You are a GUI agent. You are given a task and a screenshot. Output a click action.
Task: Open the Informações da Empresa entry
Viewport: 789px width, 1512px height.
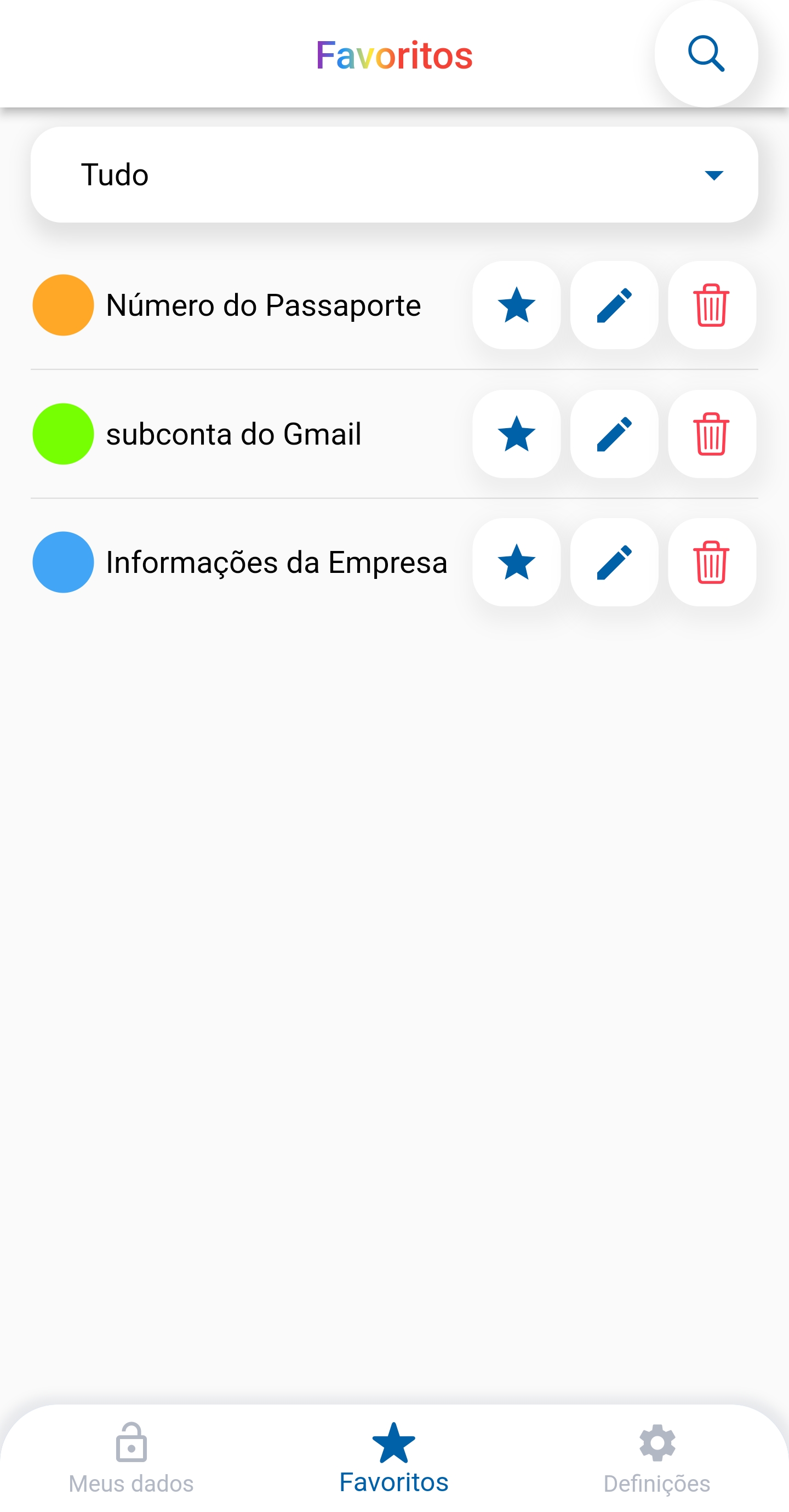point(276,562)
